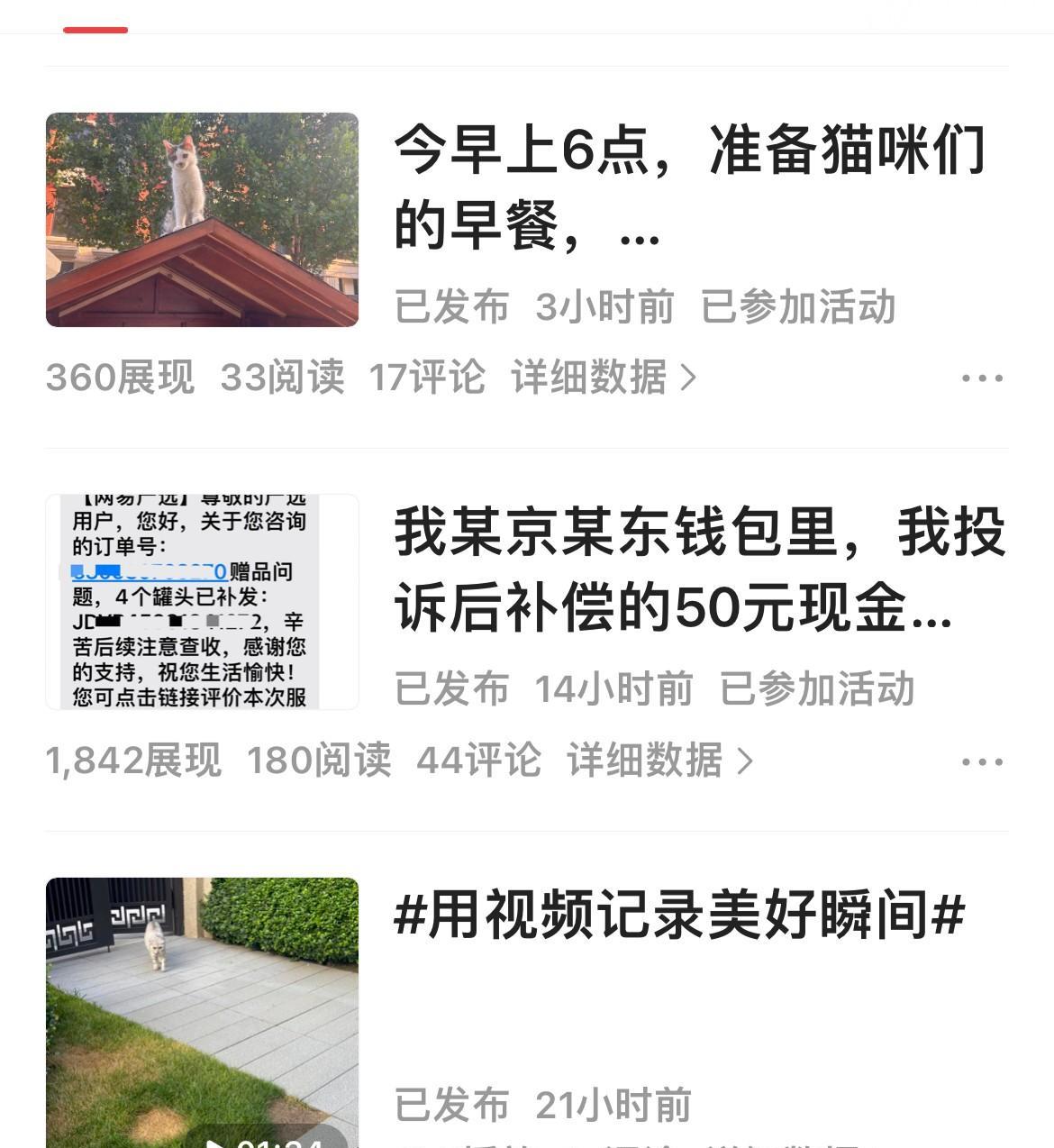Open the cat breakfast post thumbnail
Image resolution: width=1054 pixels, height=1148 pixels.
202,219
